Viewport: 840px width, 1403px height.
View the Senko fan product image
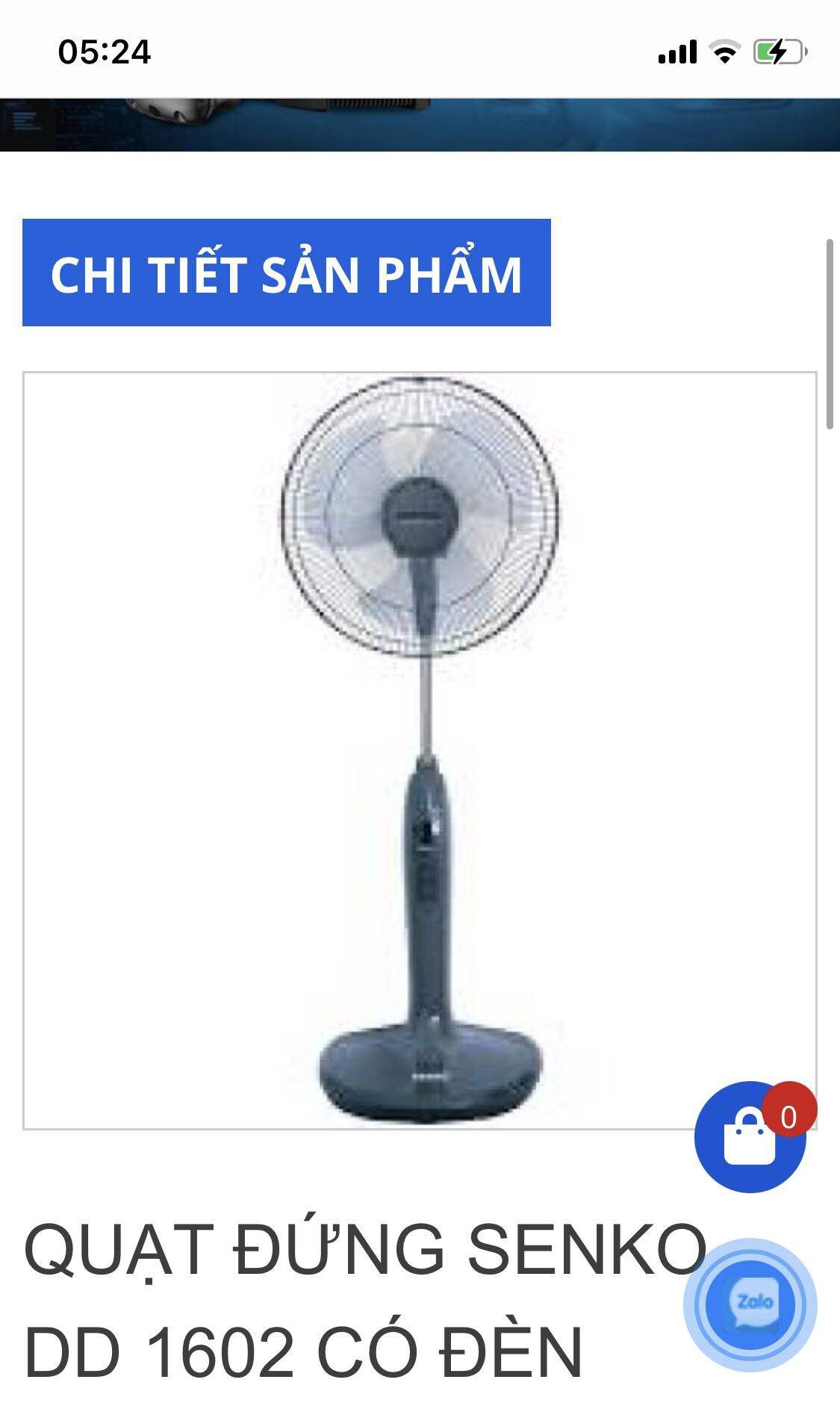[x=419, y=750]
